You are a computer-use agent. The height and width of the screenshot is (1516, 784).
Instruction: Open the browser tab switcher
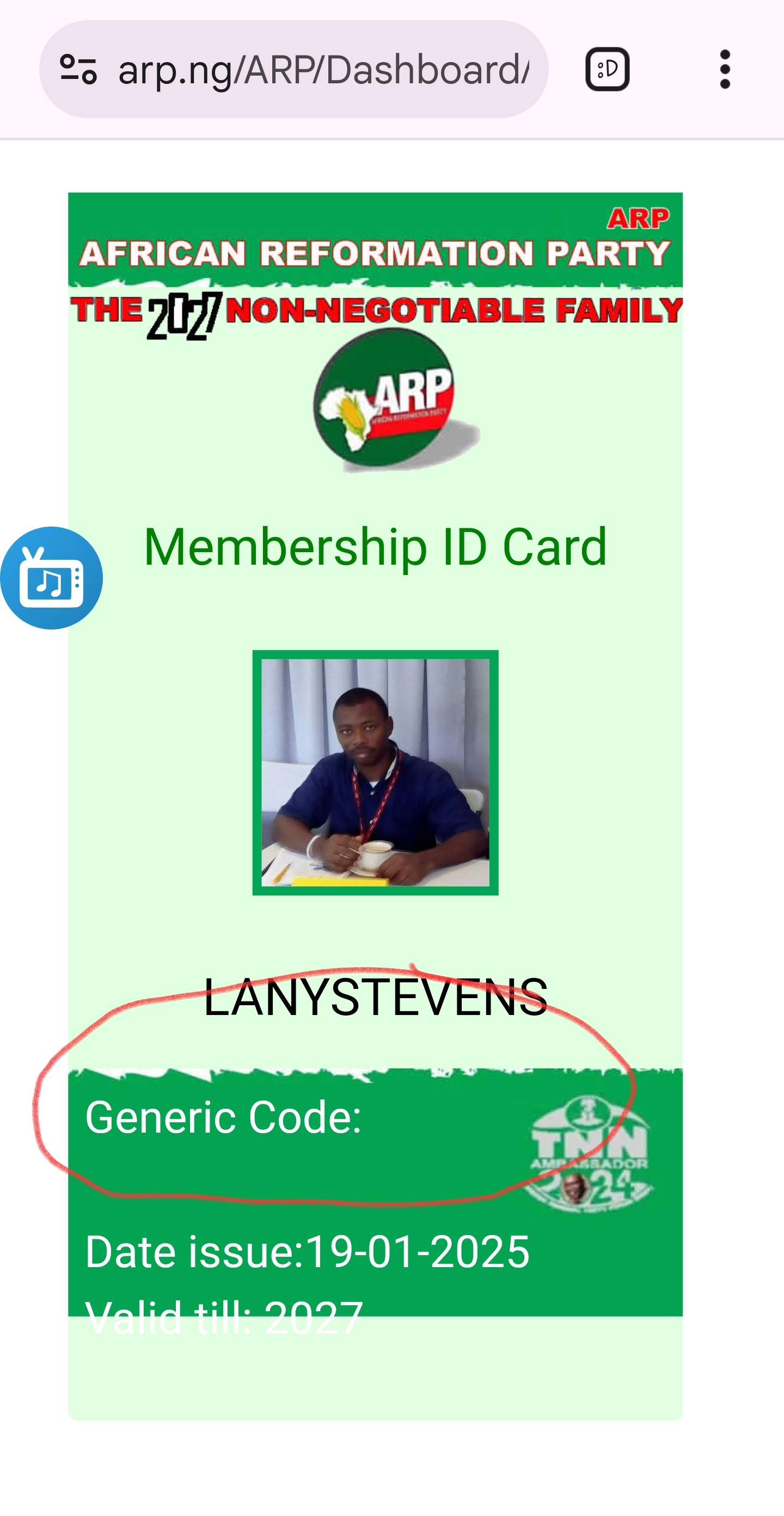(x=607, y=70)
